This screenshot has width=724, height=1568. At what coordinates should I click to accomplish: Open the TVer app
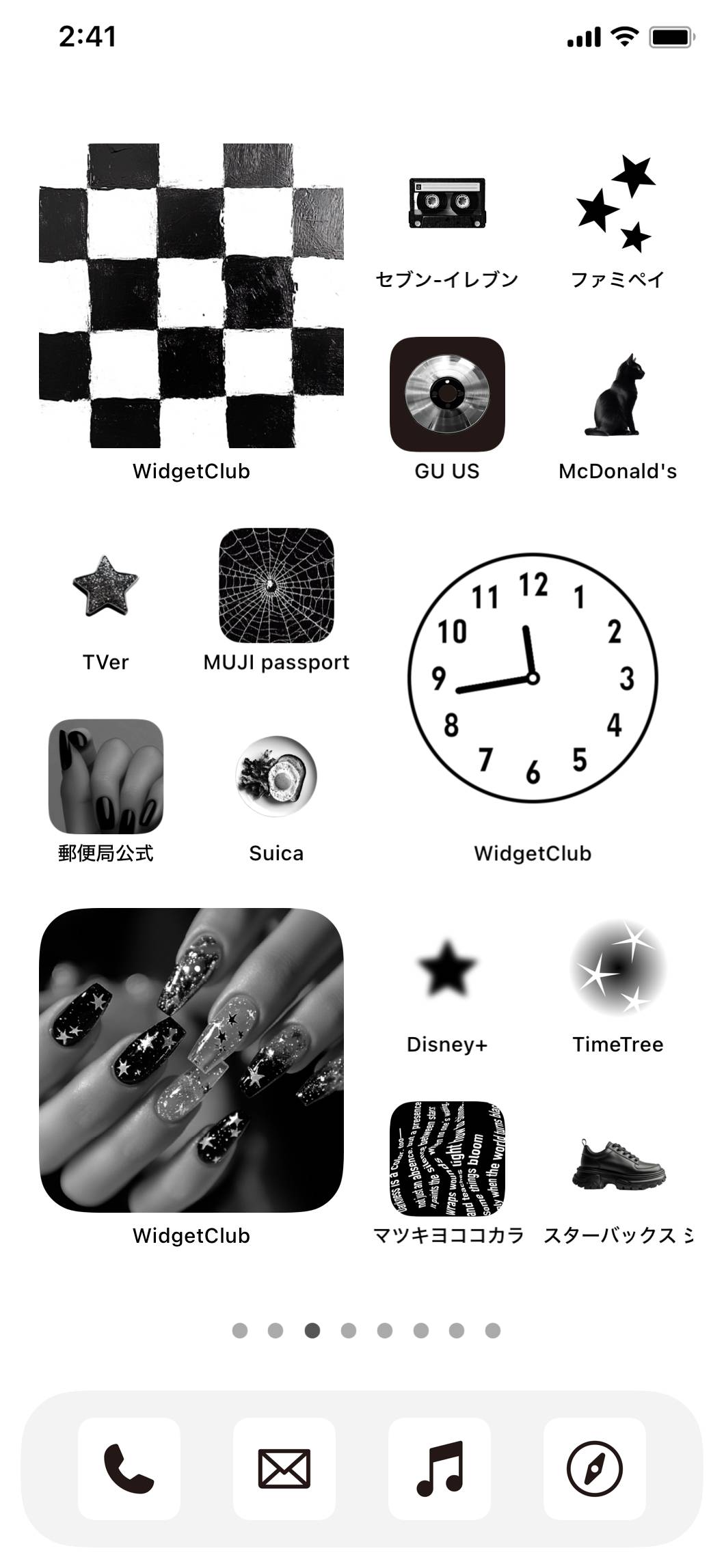point(105,586)
